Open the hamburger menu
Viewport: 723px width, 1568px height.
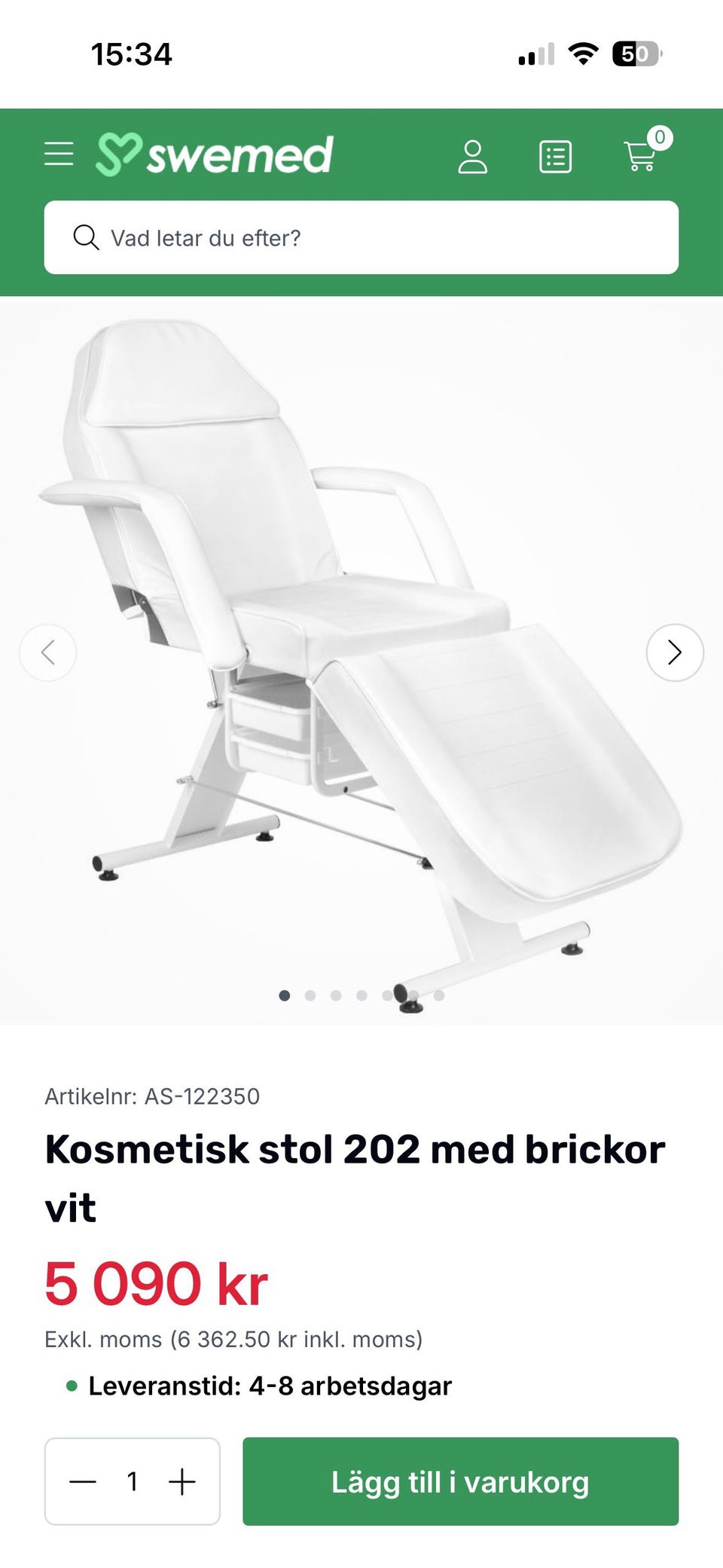[59, 154]
